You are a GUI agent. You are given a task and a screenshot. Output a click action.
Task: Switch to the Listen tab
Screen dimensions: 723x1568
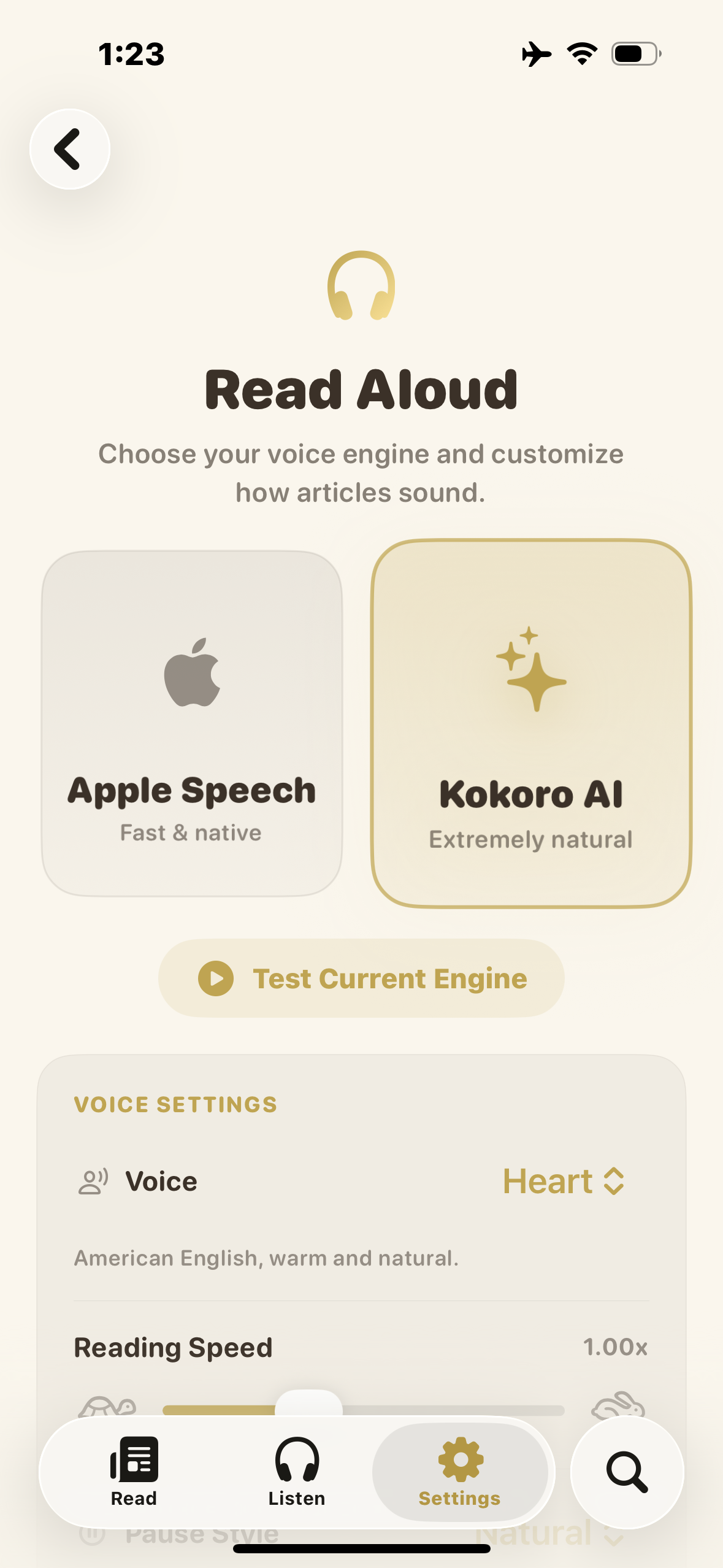(297, 1472)
